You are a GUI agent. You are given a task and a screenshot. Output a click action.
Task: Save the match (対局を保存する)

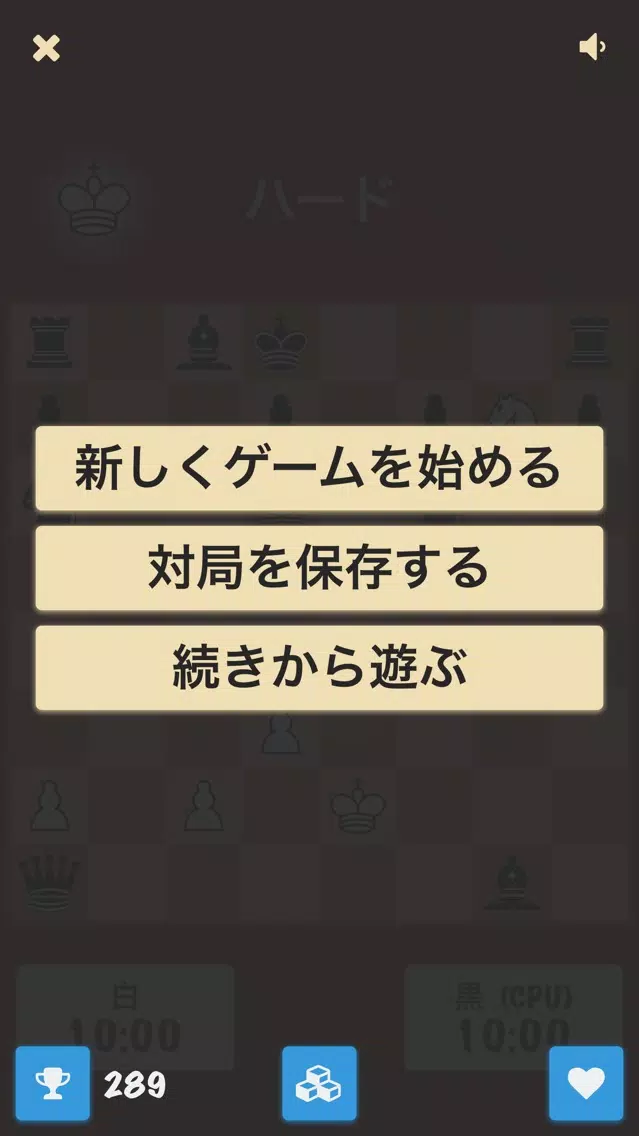319,568
